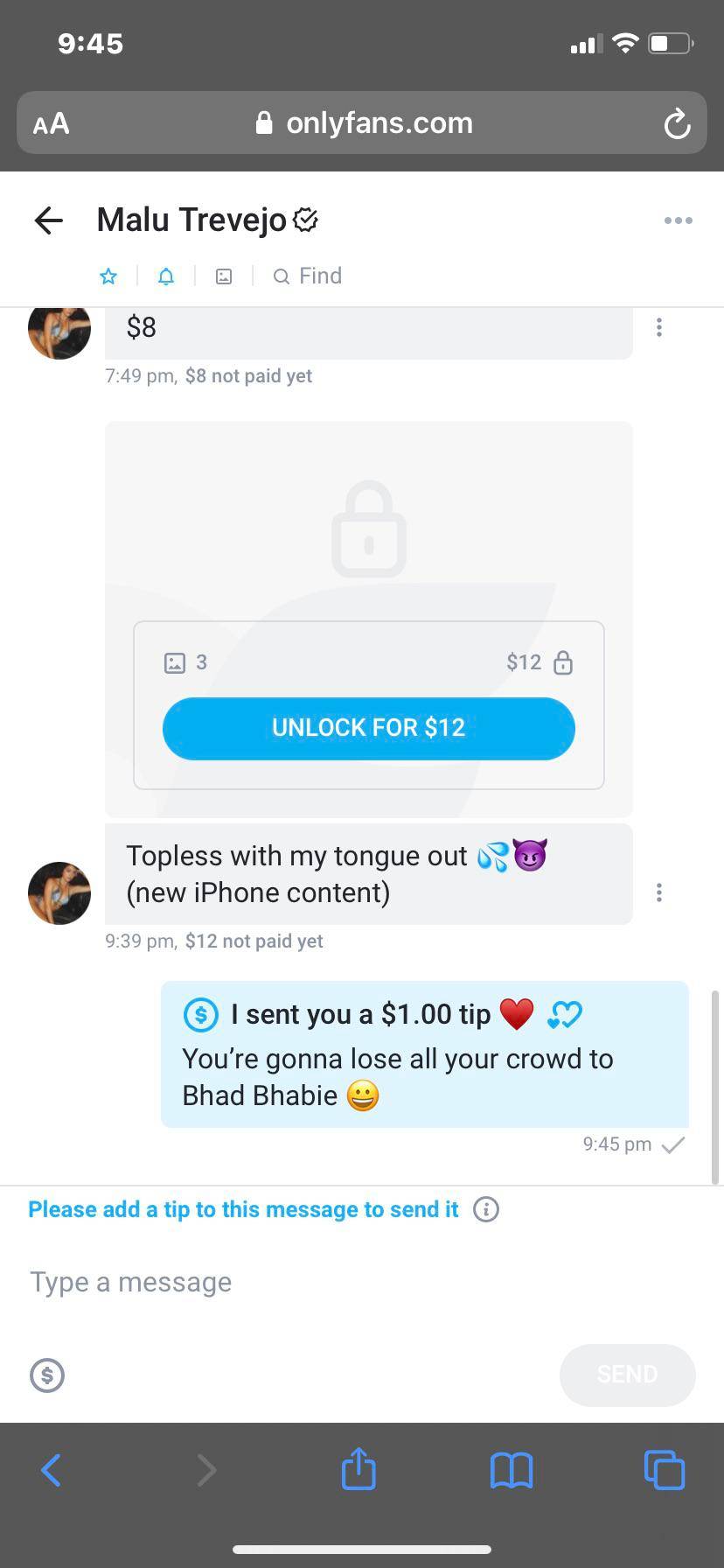Focus the Type a message field
The image size is (724, 1568).
tap(350, 1282)
